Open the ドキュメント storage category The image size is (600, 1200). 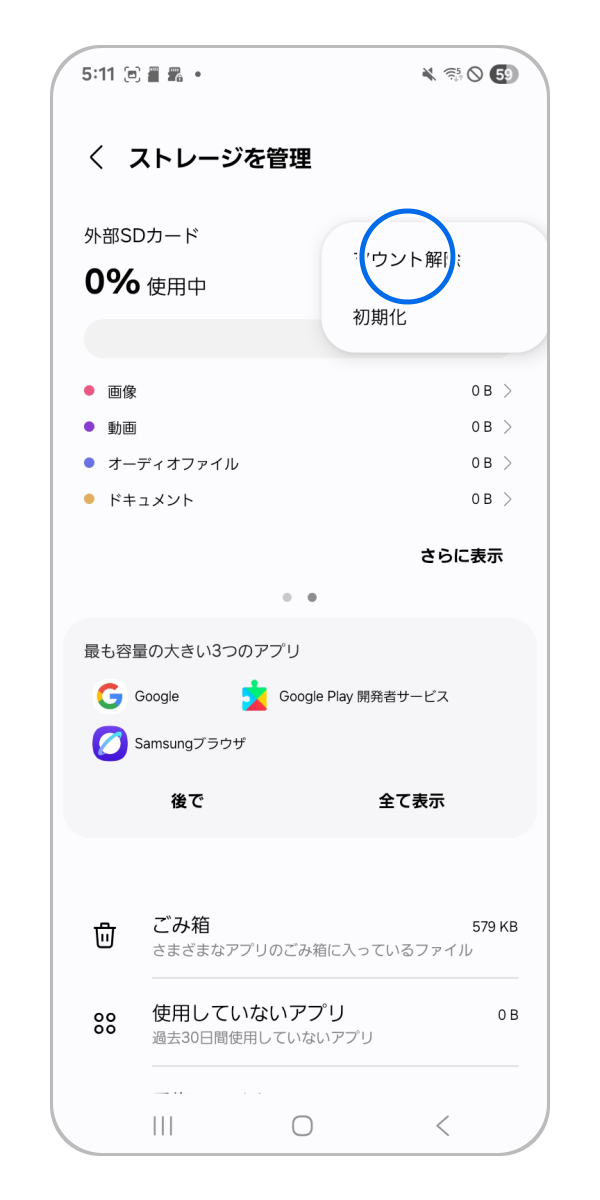pos(298,499)
